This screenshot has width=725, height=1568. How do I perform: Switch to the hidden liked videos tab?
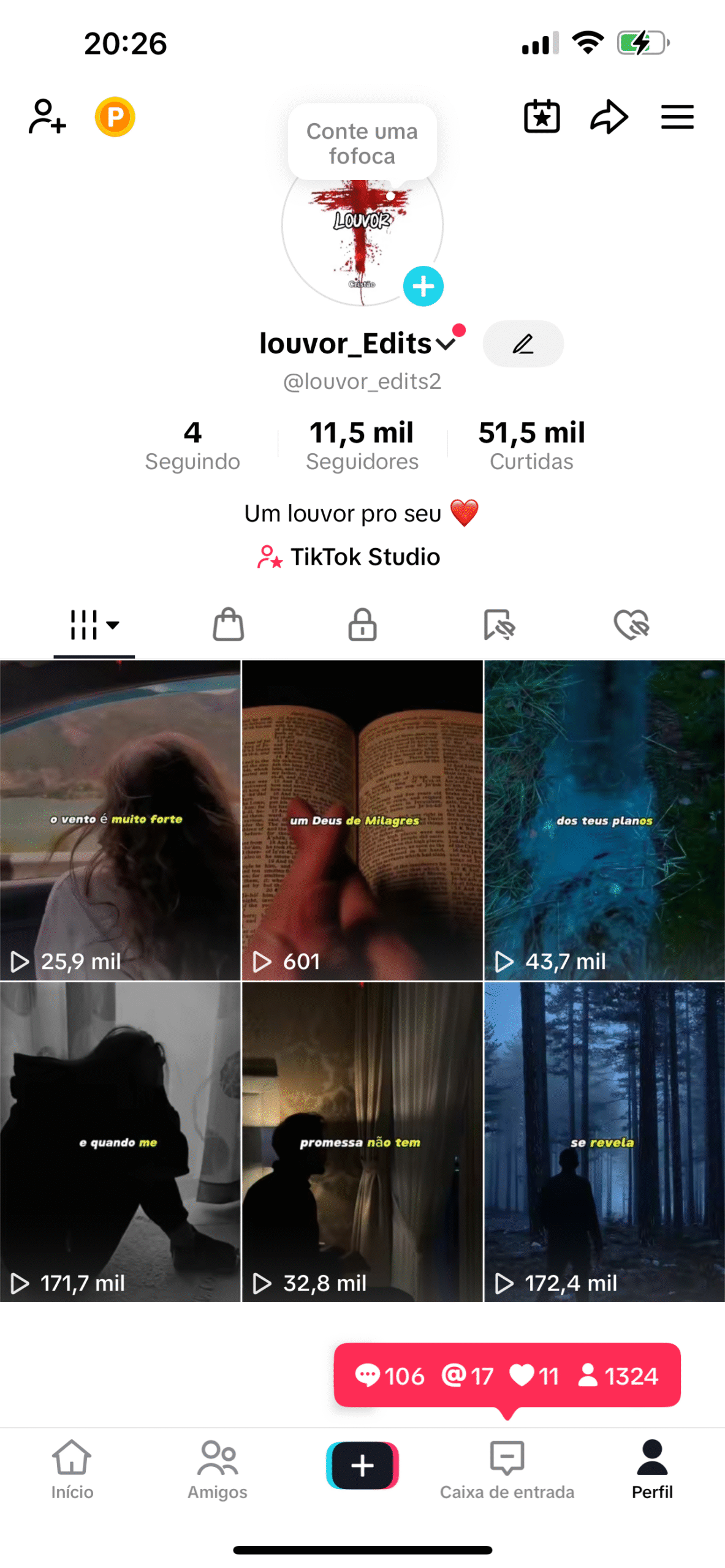(631, 624)
